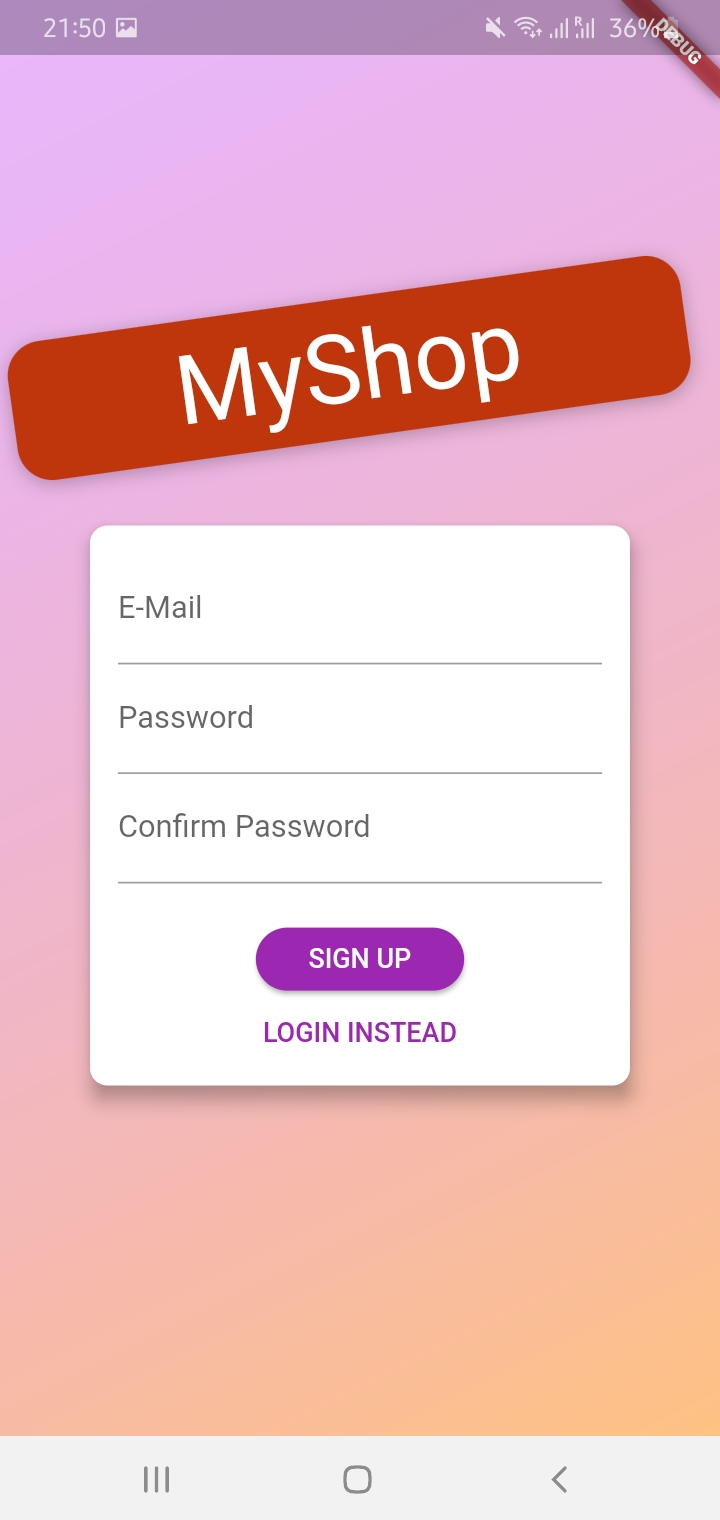Tap the E-Mail field

[360, 610]
